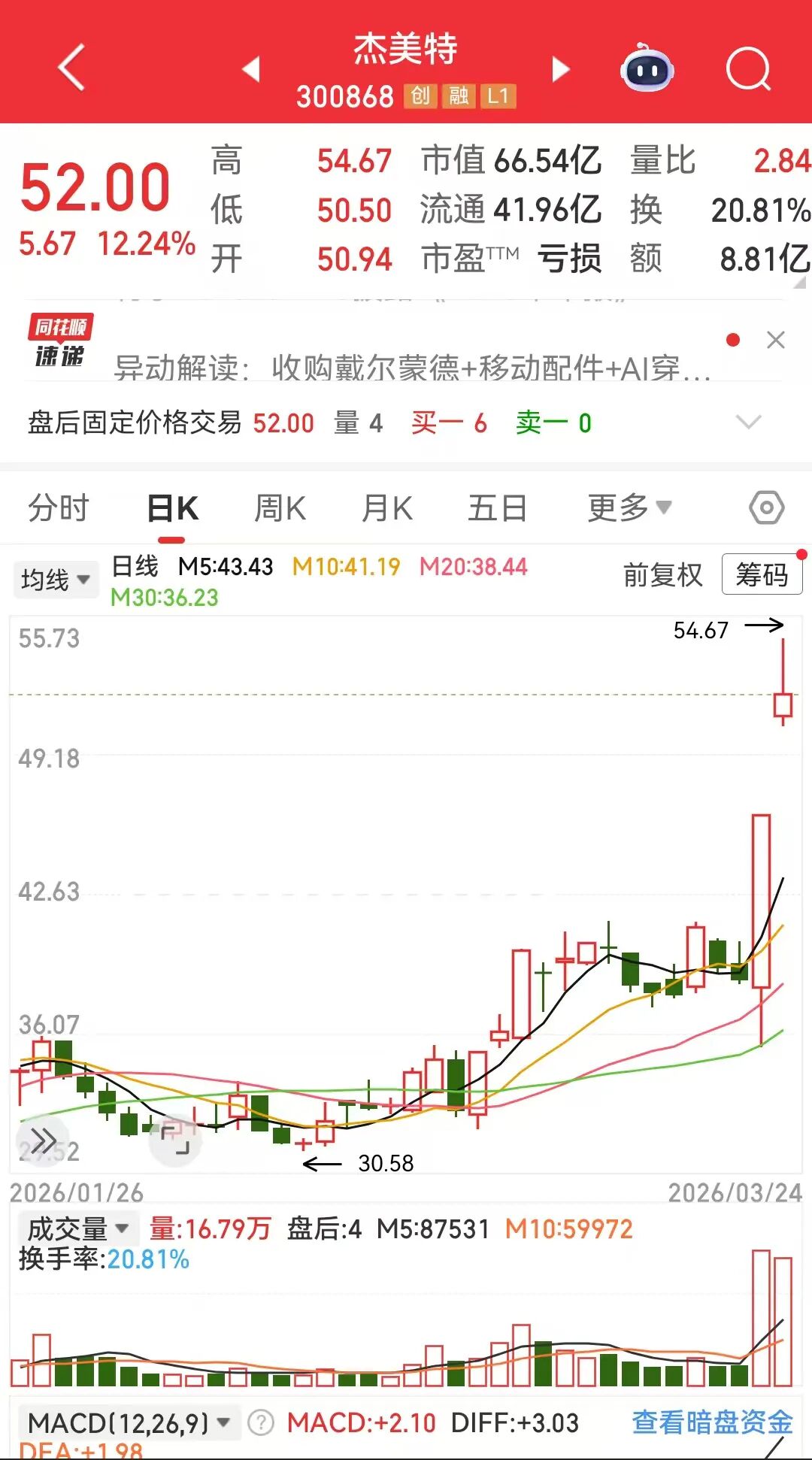Open the 均线 indicator dropdown

(56, 580)
